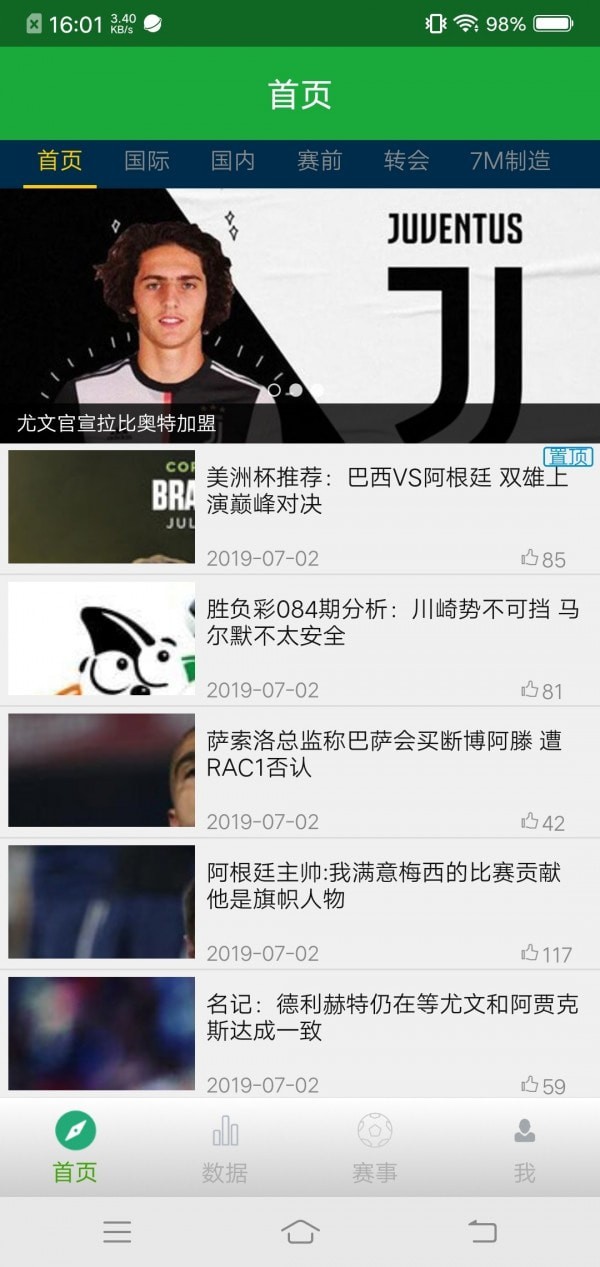Image resolution: width=600 pixels, height=1267 pixels.
Task: Switch to the 数据 bottom tab
Action: (x=225, y=1148)
